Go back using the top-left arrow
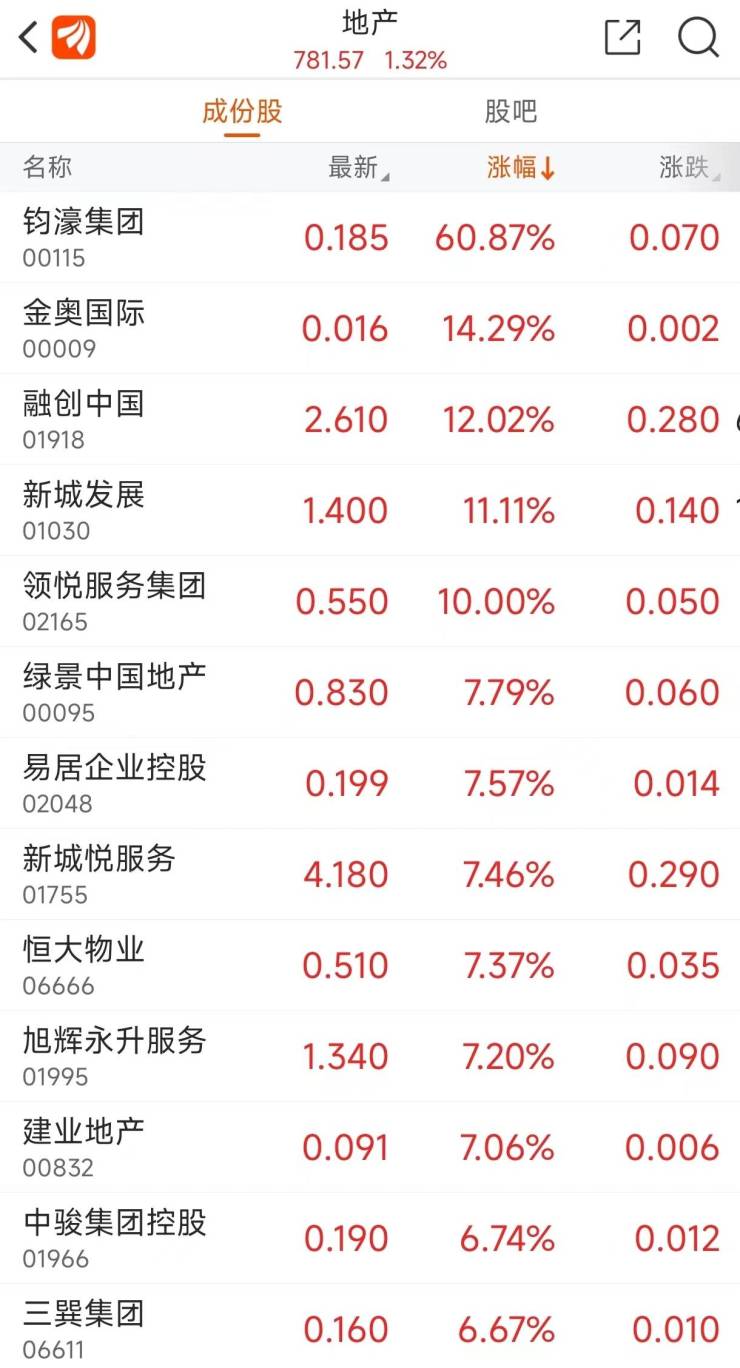Viewport: 740px width, 1368px height. tap(28, 38)
